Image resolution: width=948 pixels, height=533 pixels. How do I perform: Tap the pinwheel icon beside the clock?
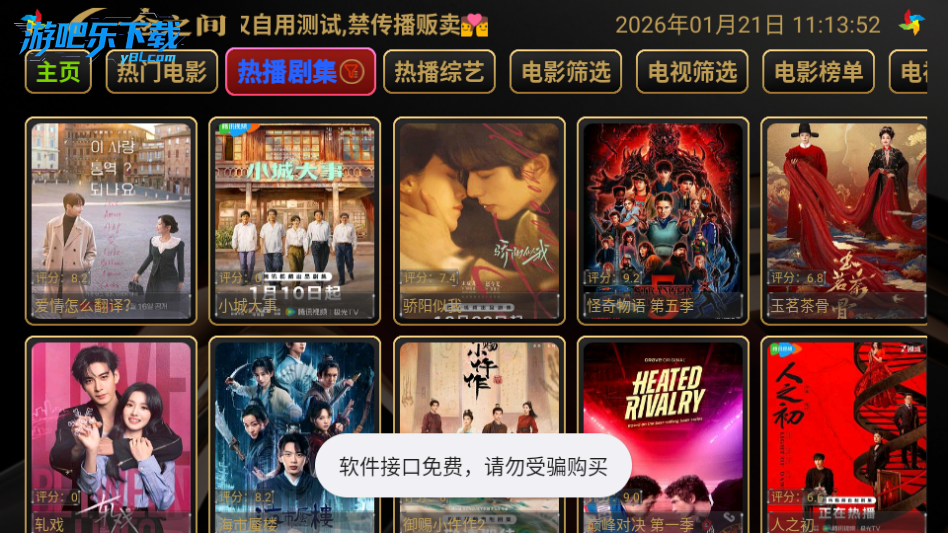point(911,24)
